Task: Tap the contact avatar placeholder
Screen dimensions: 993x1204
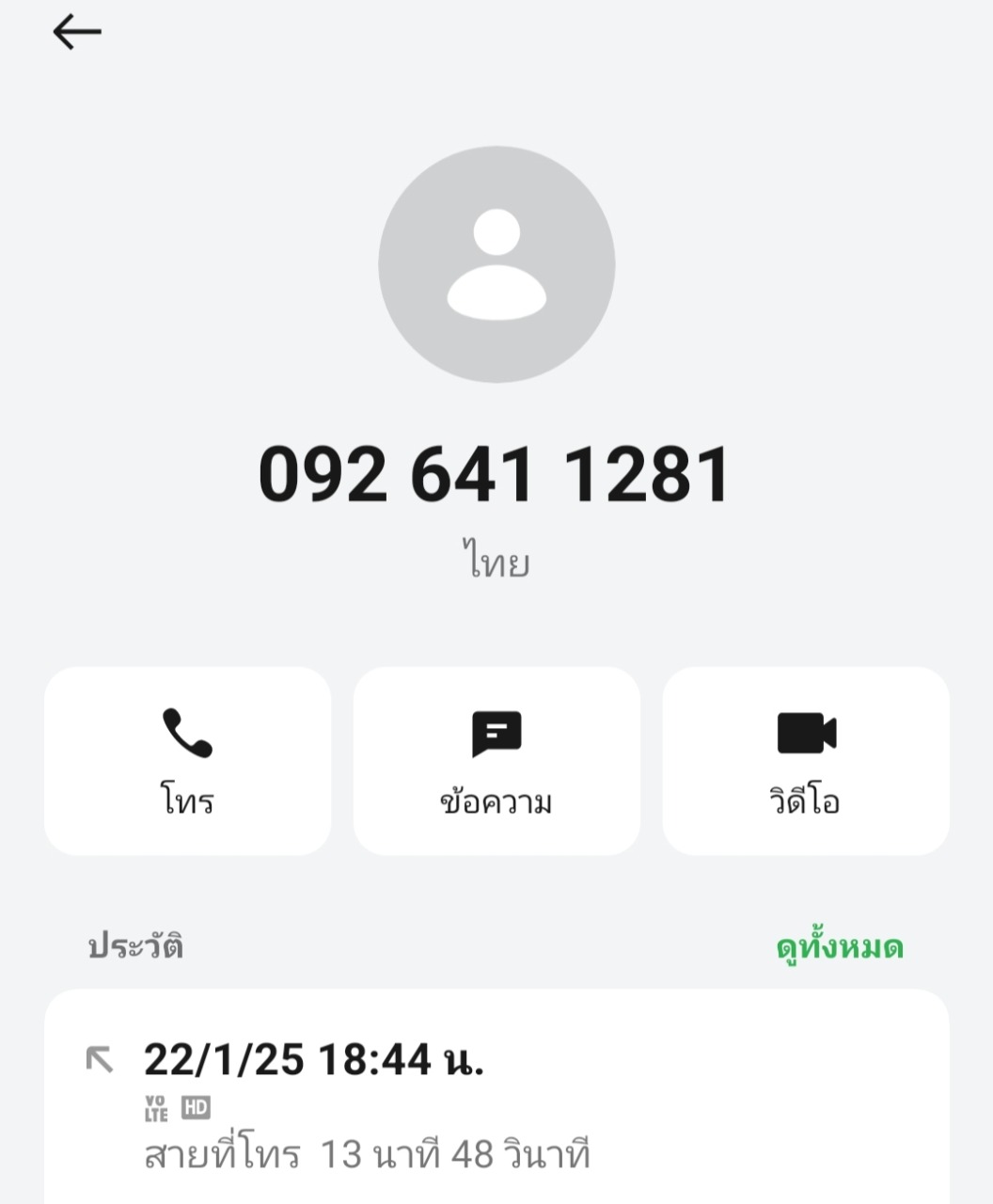Action: pyautogui.click(x=496, y=264)
